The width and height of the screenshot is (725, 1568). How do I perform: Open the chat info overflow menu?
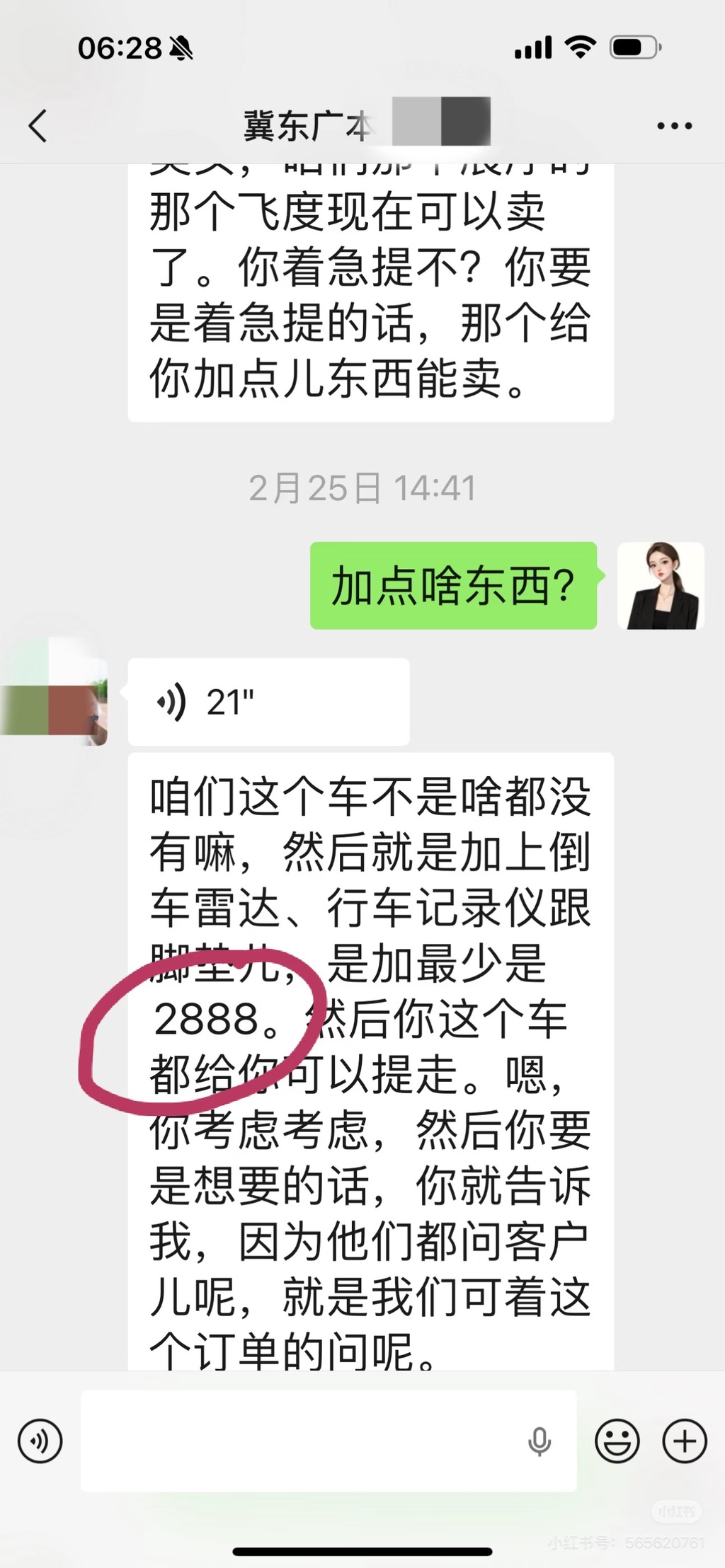tap(674, 127)
